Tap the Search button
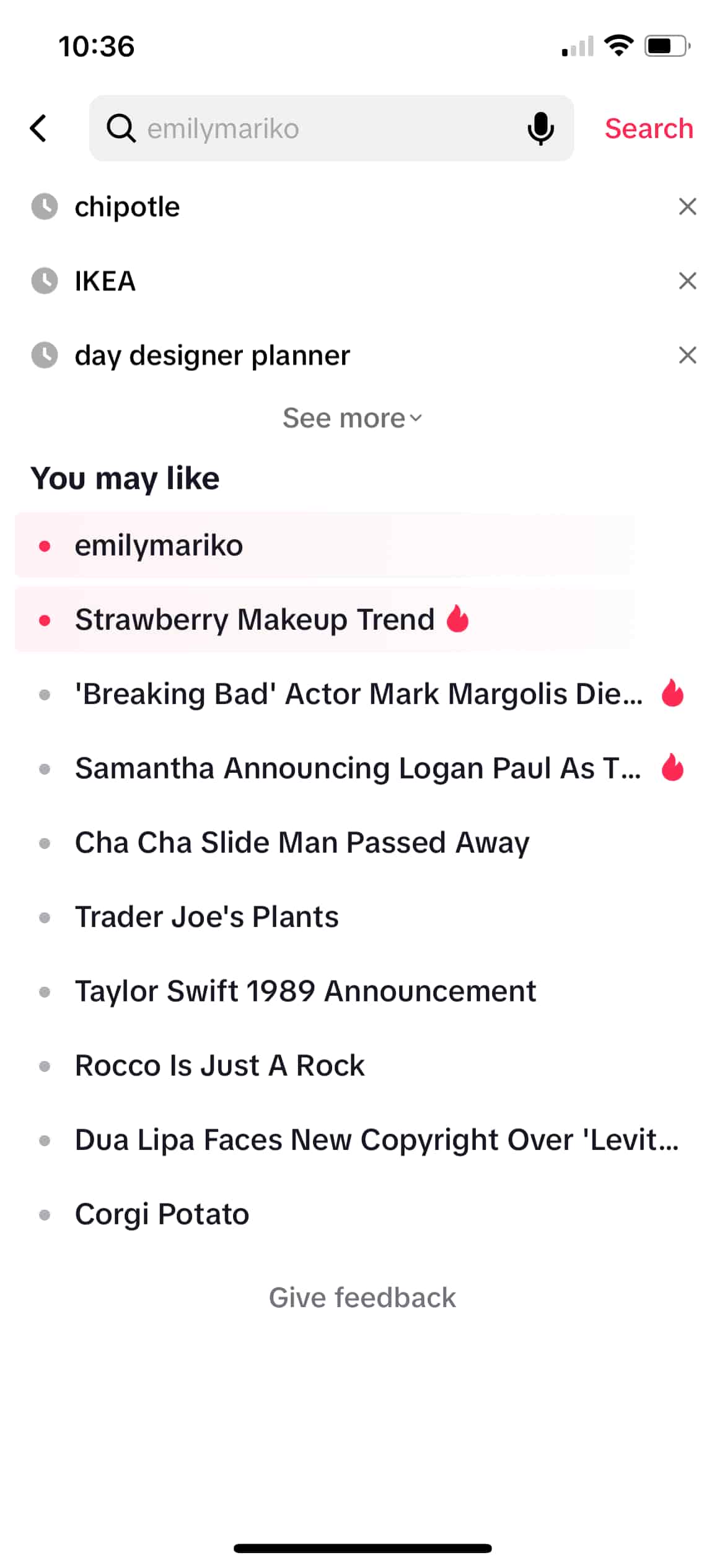The width and height of the screenshot is (725, 1568). 648,128
